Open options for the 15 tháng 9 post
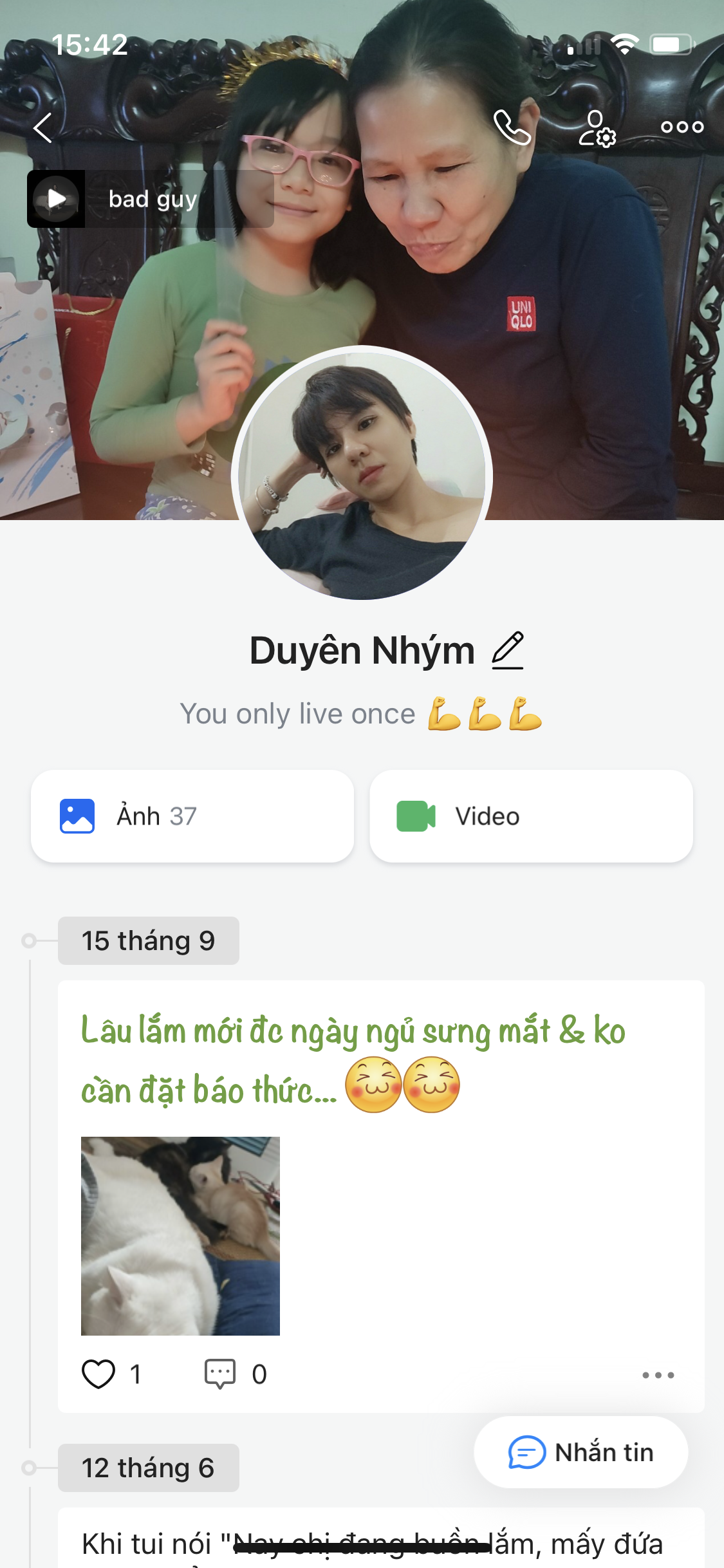The height and width of the screenshot is (1568, 724). [x=658, y=1375]
